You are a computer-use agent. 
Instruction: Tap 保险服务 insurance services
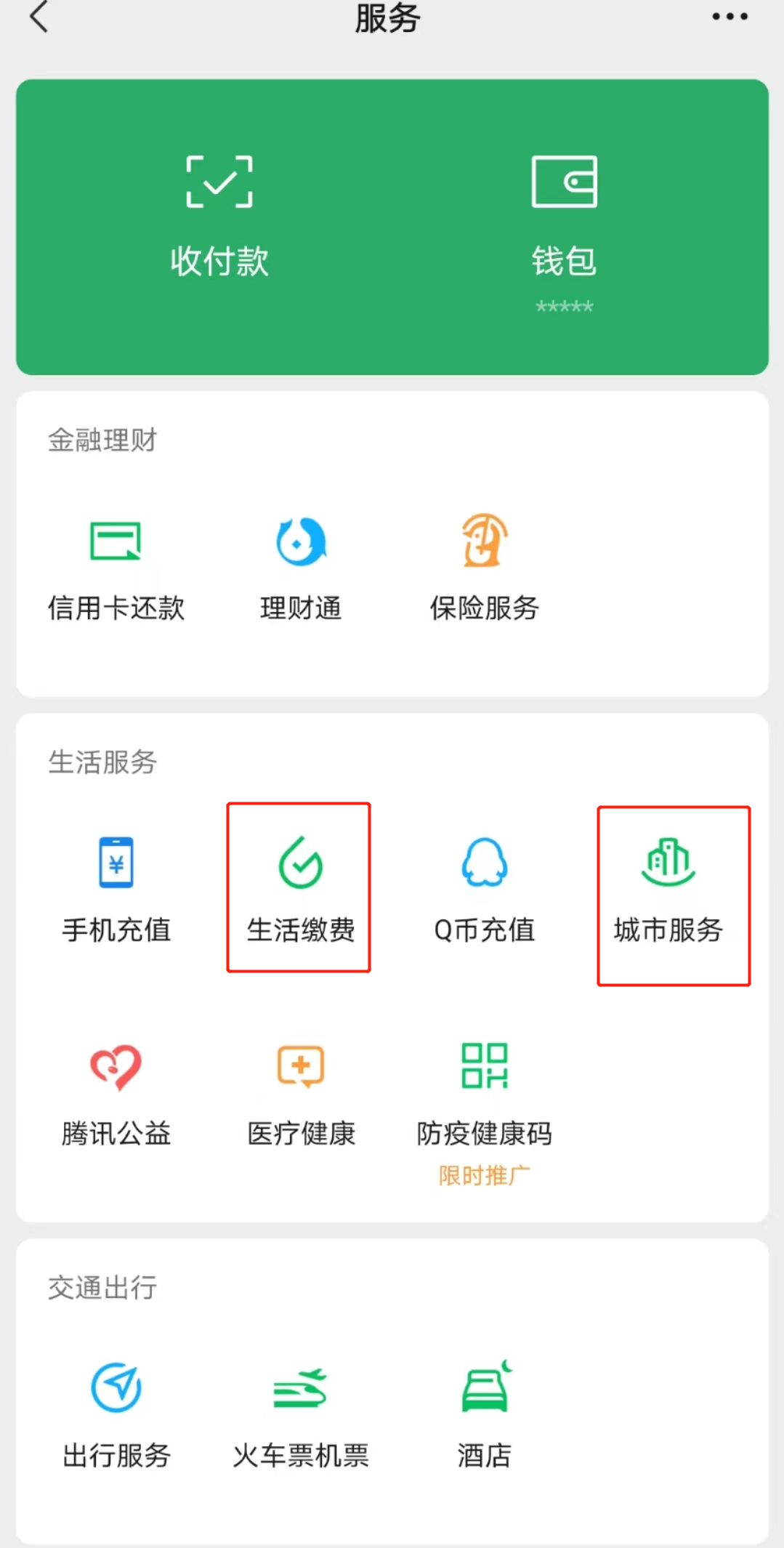coord(485,568)
